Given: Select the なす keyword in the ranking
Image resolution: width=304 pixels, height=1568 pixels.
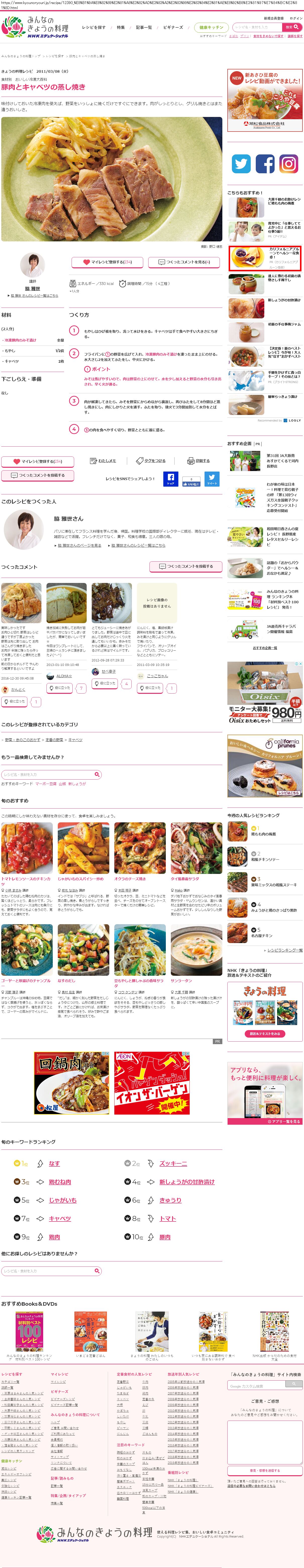Looking at the screenshot, I should point(54,1163).
